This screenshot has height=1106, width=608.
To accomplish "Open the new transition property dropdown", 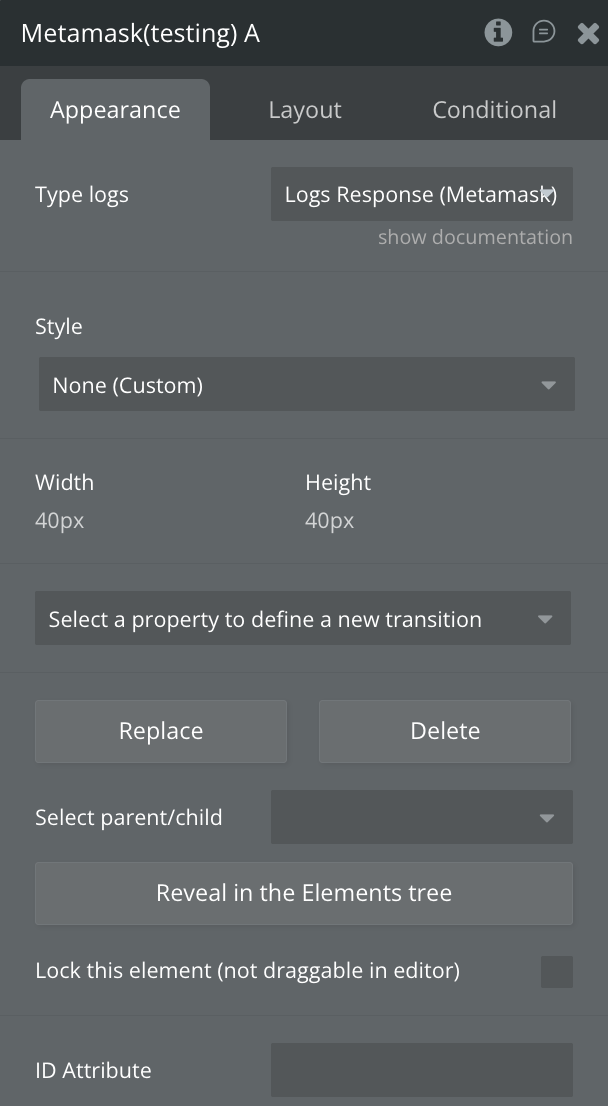I will point(302,619).
